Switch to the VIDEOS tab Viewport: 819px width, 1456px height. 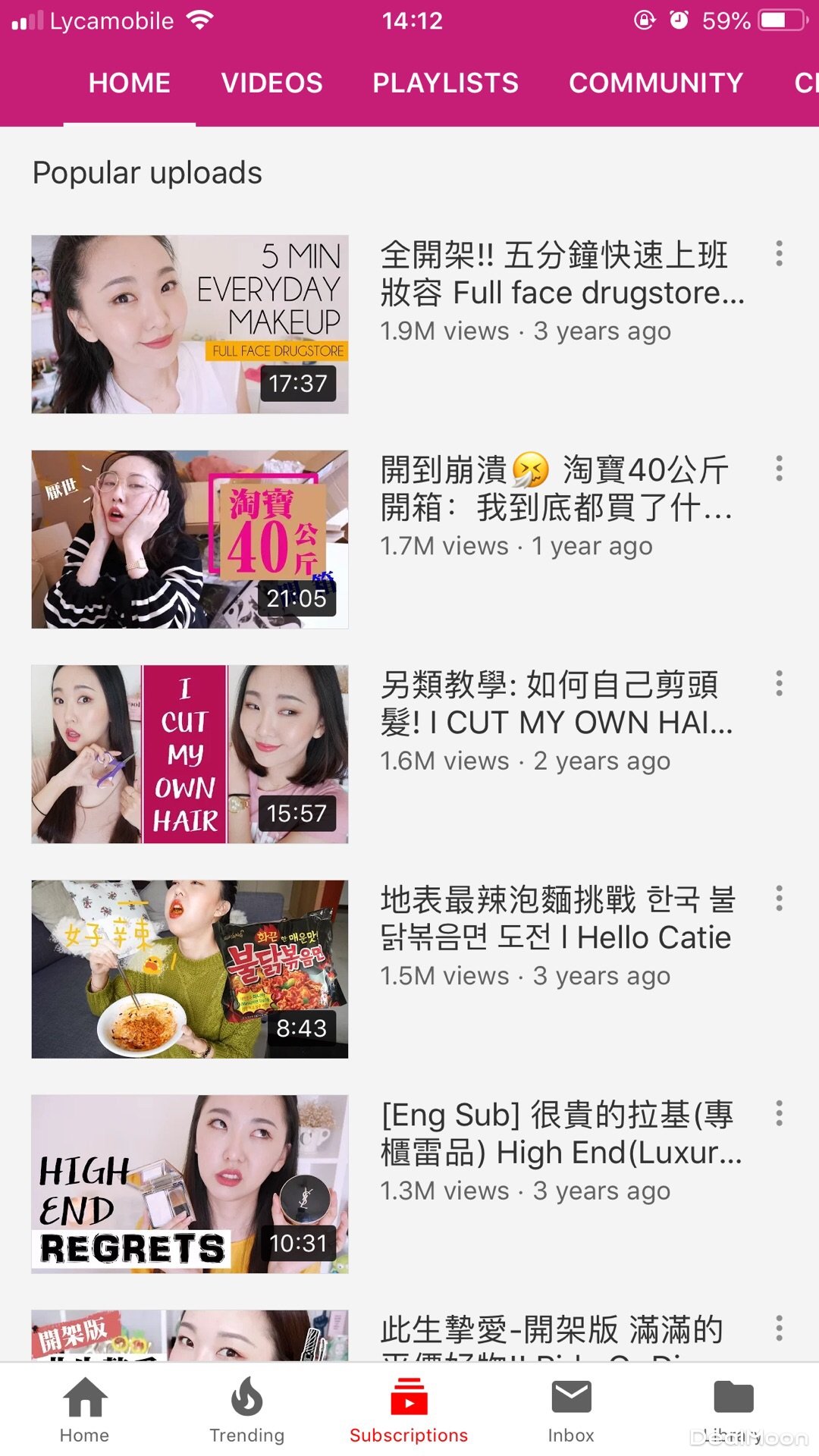coord(271,83)
